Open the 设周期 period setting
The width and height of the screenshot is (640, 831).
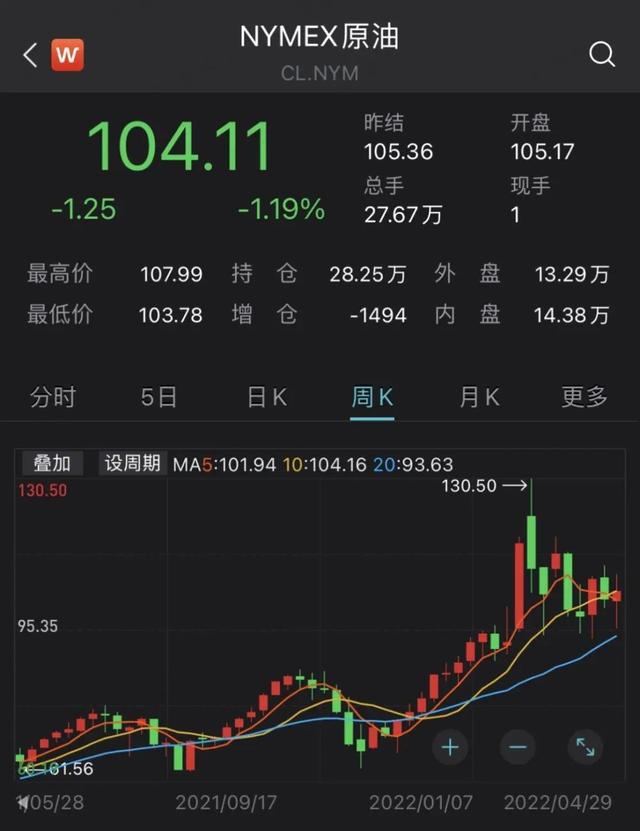133,463
